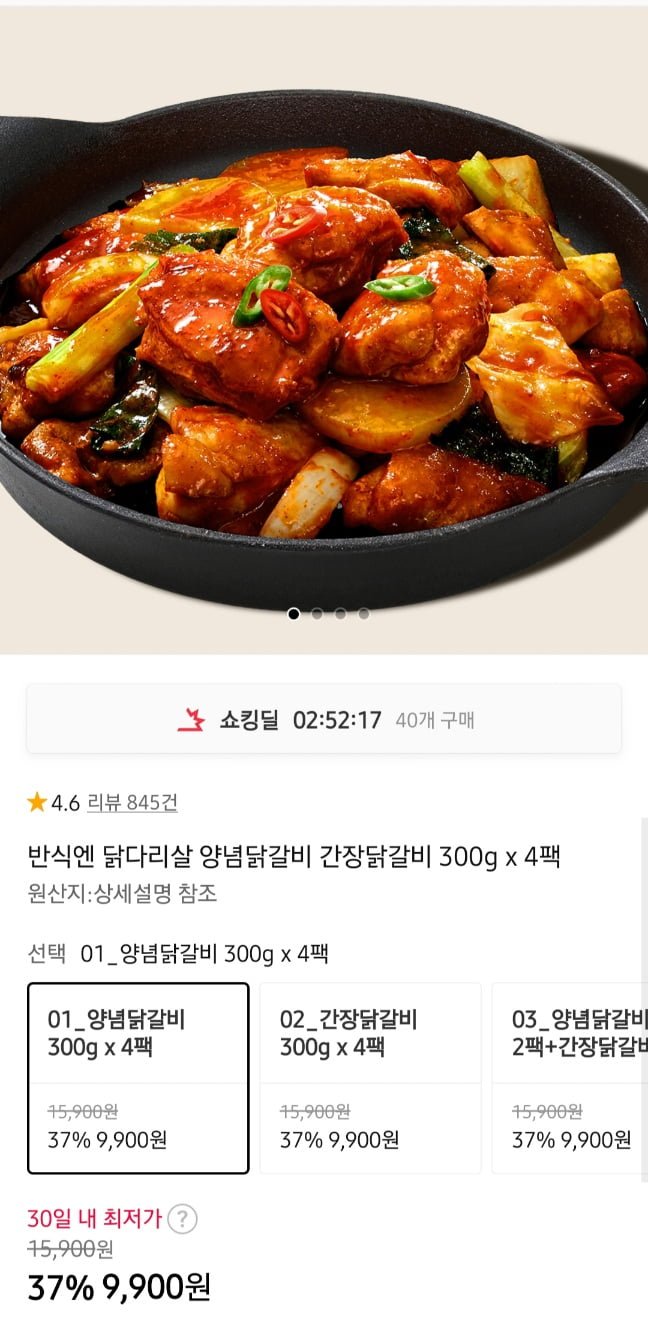Choose the 03_양념닭갈비 2팩+간장닭갈비 option
The width and height of the screenshot is (648, 1335).
[572, 1077]
